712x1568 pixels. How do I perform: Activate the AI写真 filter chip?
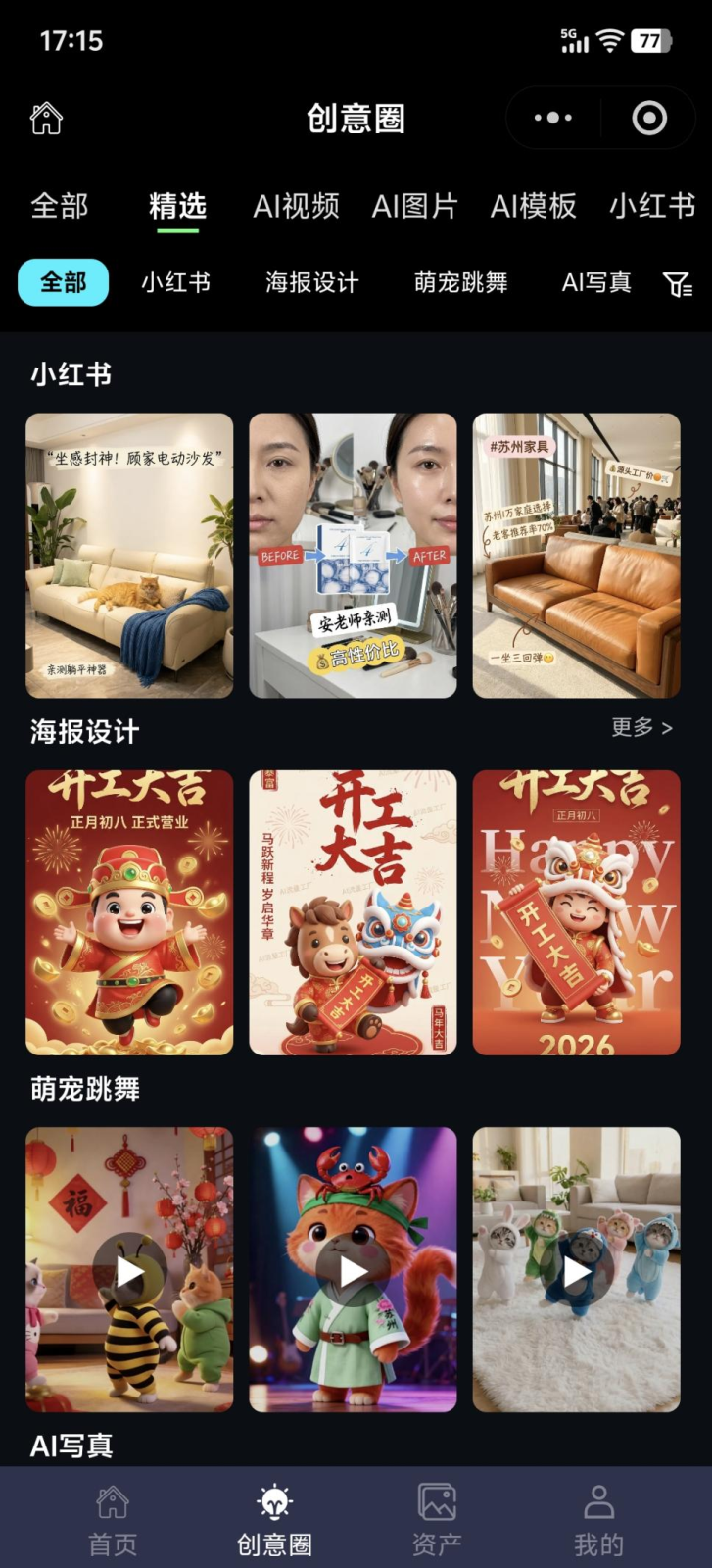click(x=595, y=282)
